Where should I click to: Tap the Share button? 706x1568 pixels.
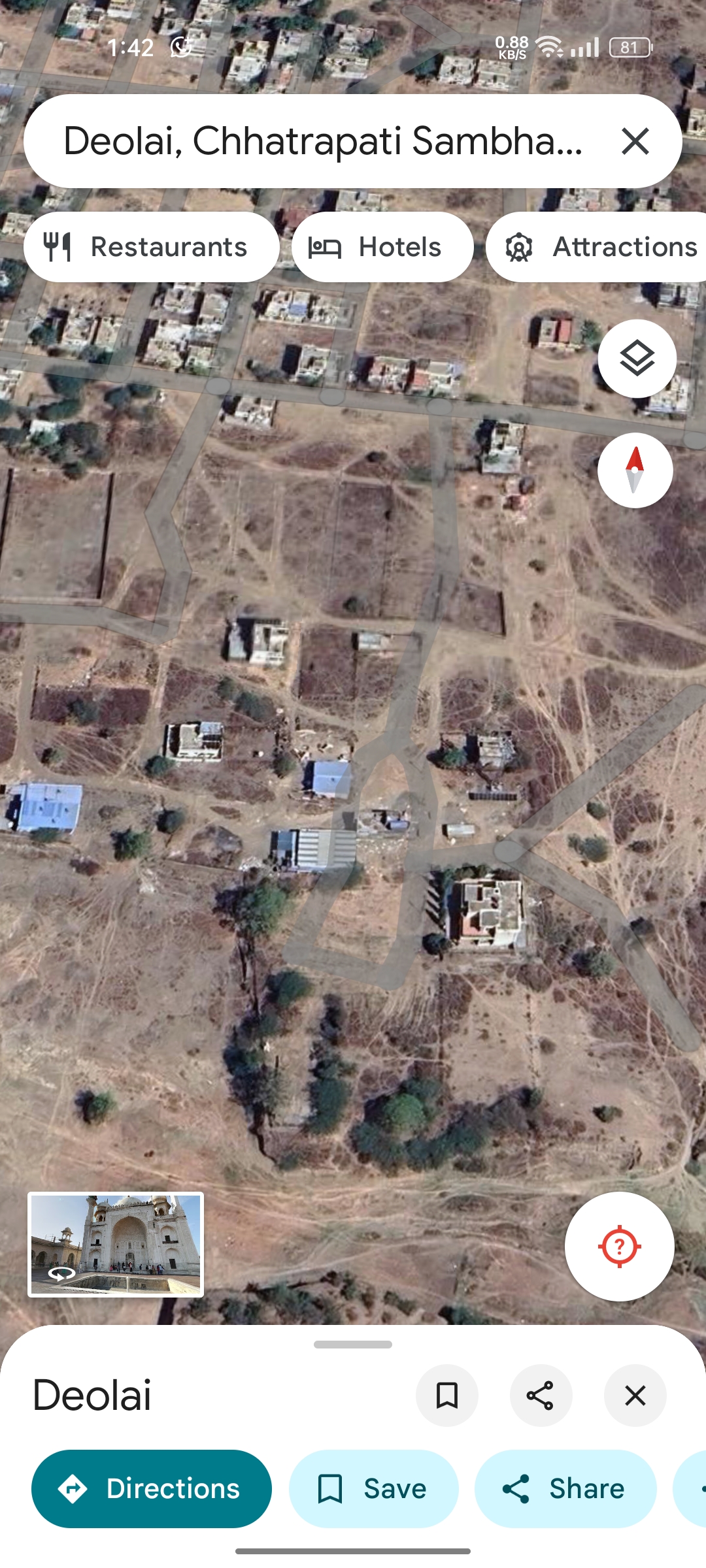point(565,1489)
